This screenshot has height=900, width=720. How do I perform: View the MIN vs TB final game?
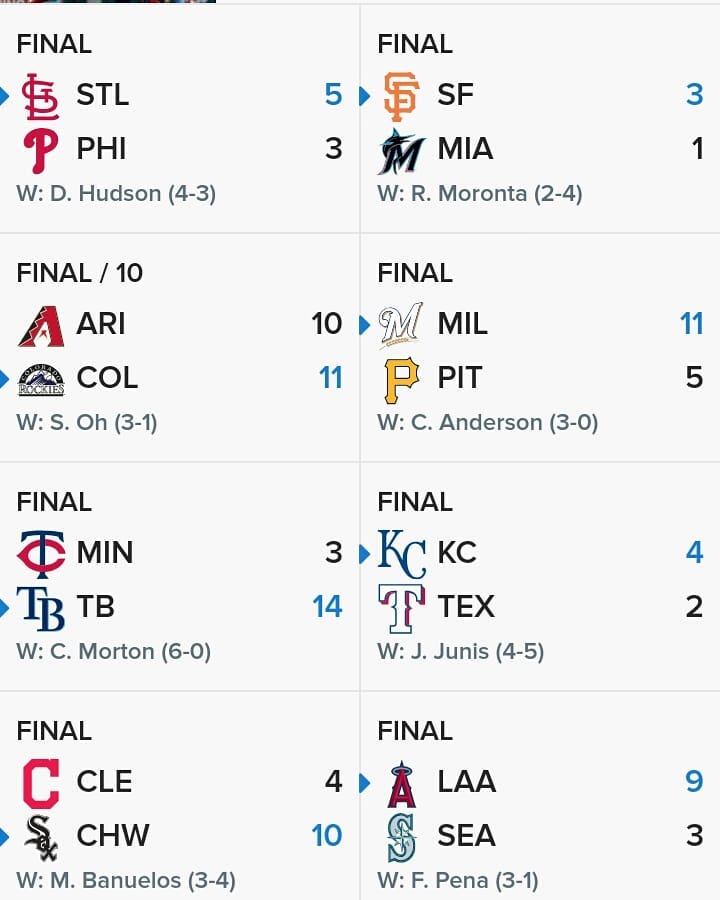179,577
